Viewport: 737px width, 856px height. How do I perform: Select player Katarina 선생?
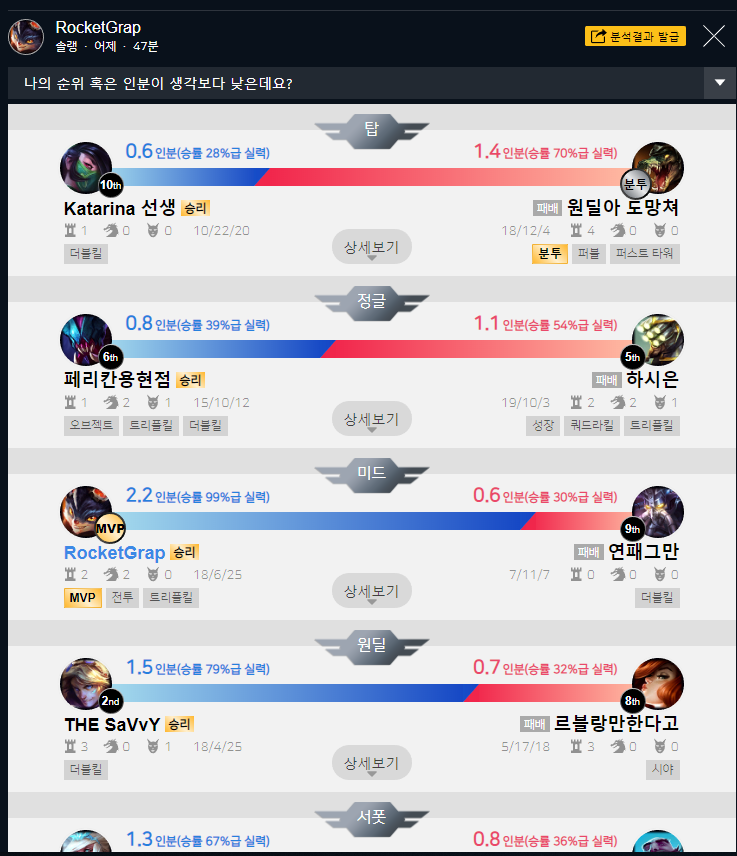coord(120,208)
